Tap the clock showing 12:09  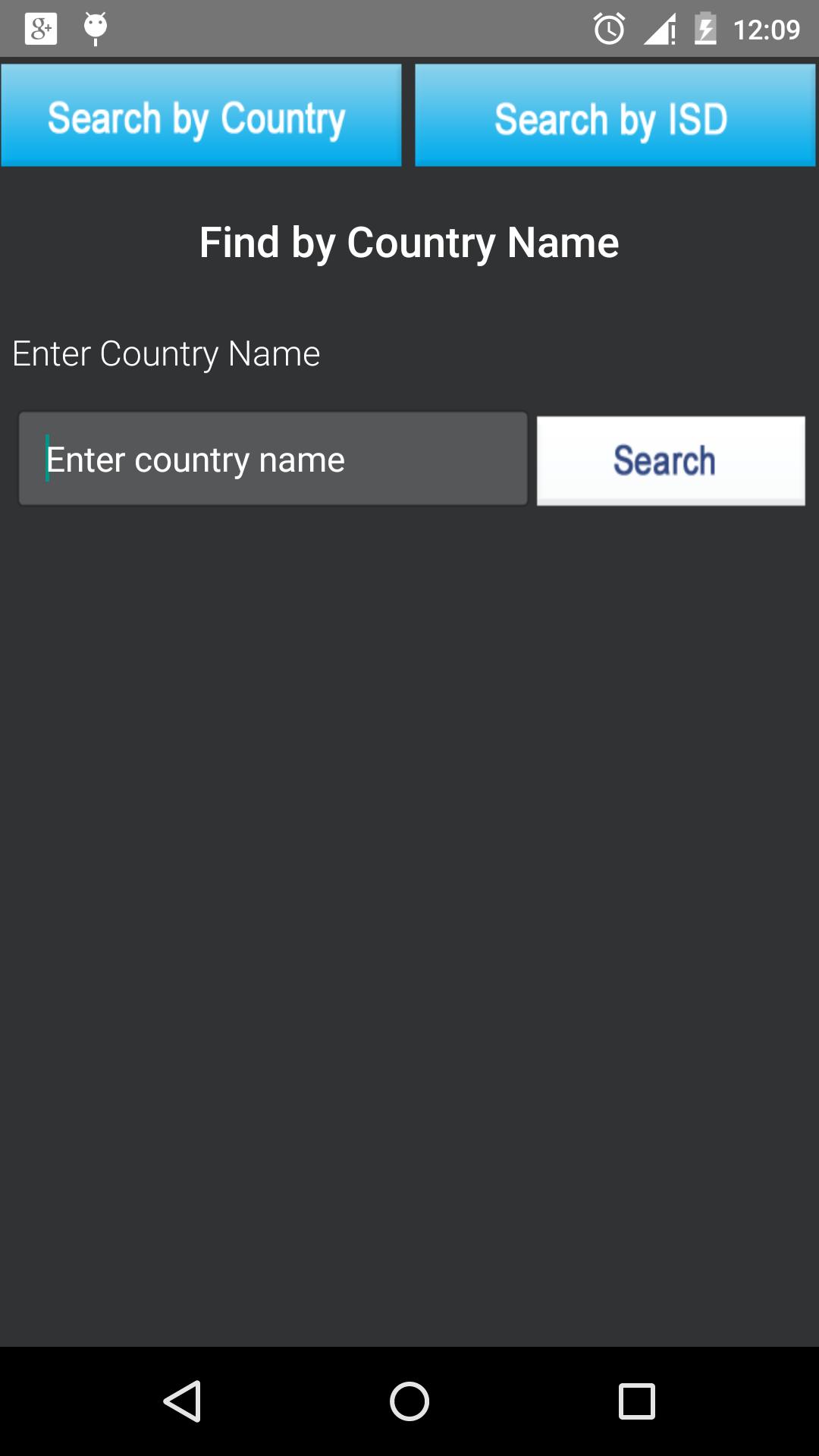769,29
